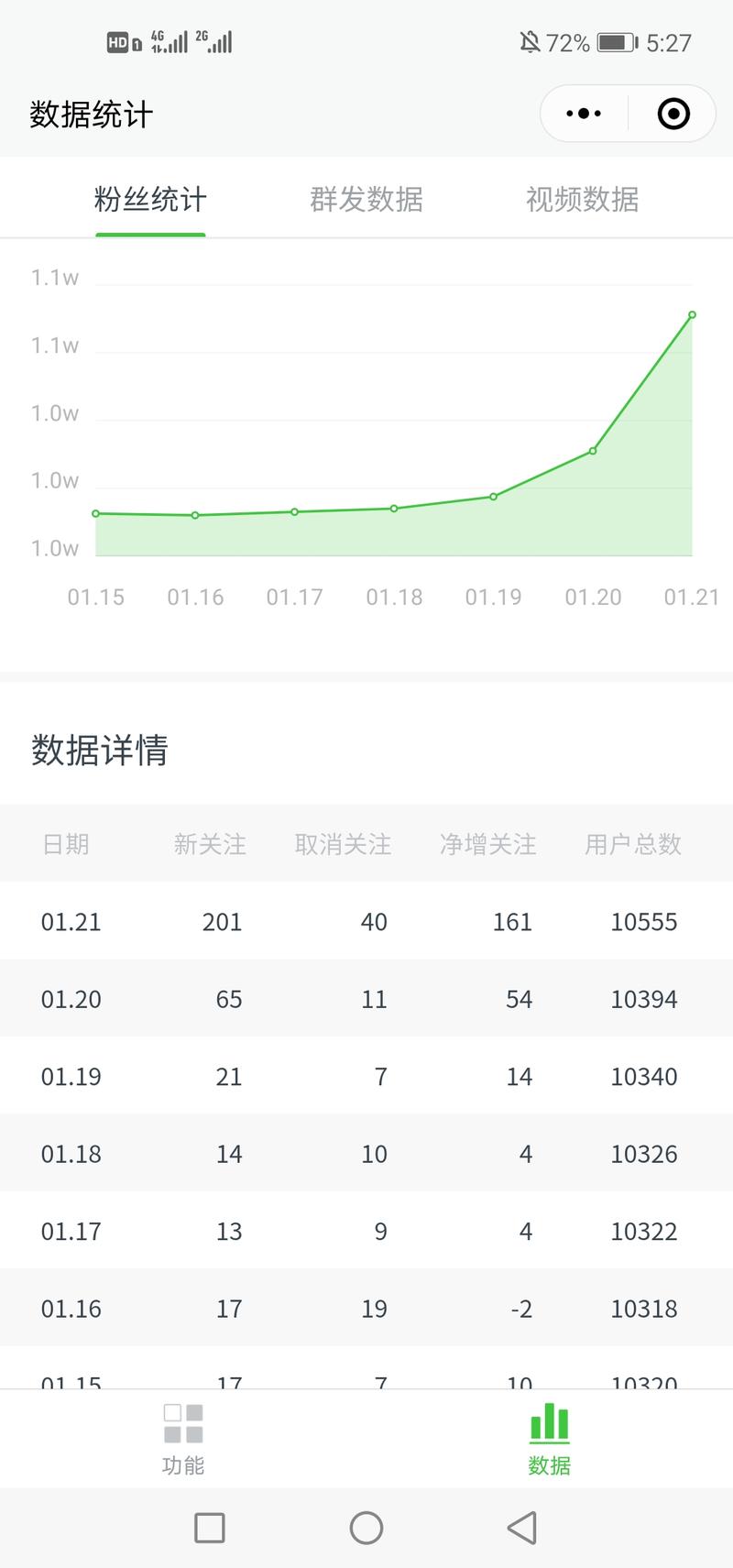The height and width of the screenshot is (1568, 733).
Task: Click the 1.1w axis label on the chart
Action: coord(53,279)
